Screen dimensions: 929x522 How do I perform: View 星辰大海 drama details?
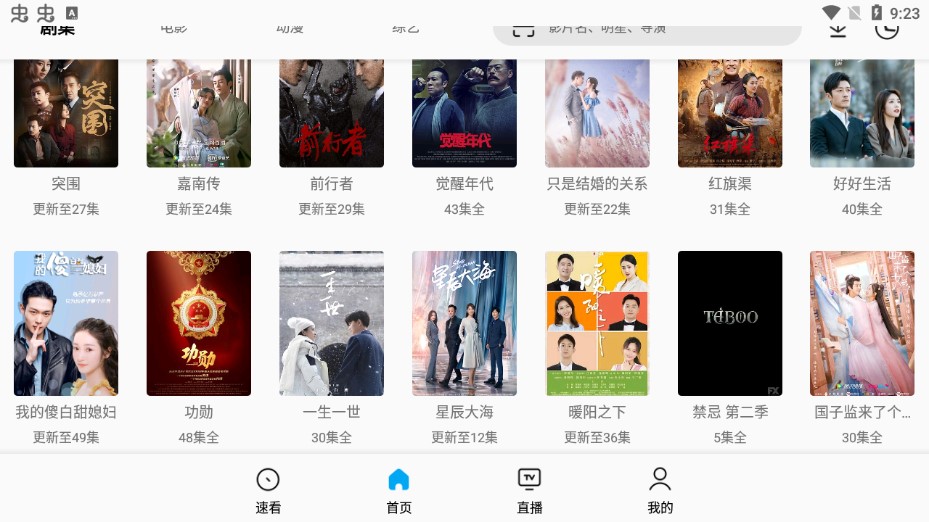(x=464, y=323)
